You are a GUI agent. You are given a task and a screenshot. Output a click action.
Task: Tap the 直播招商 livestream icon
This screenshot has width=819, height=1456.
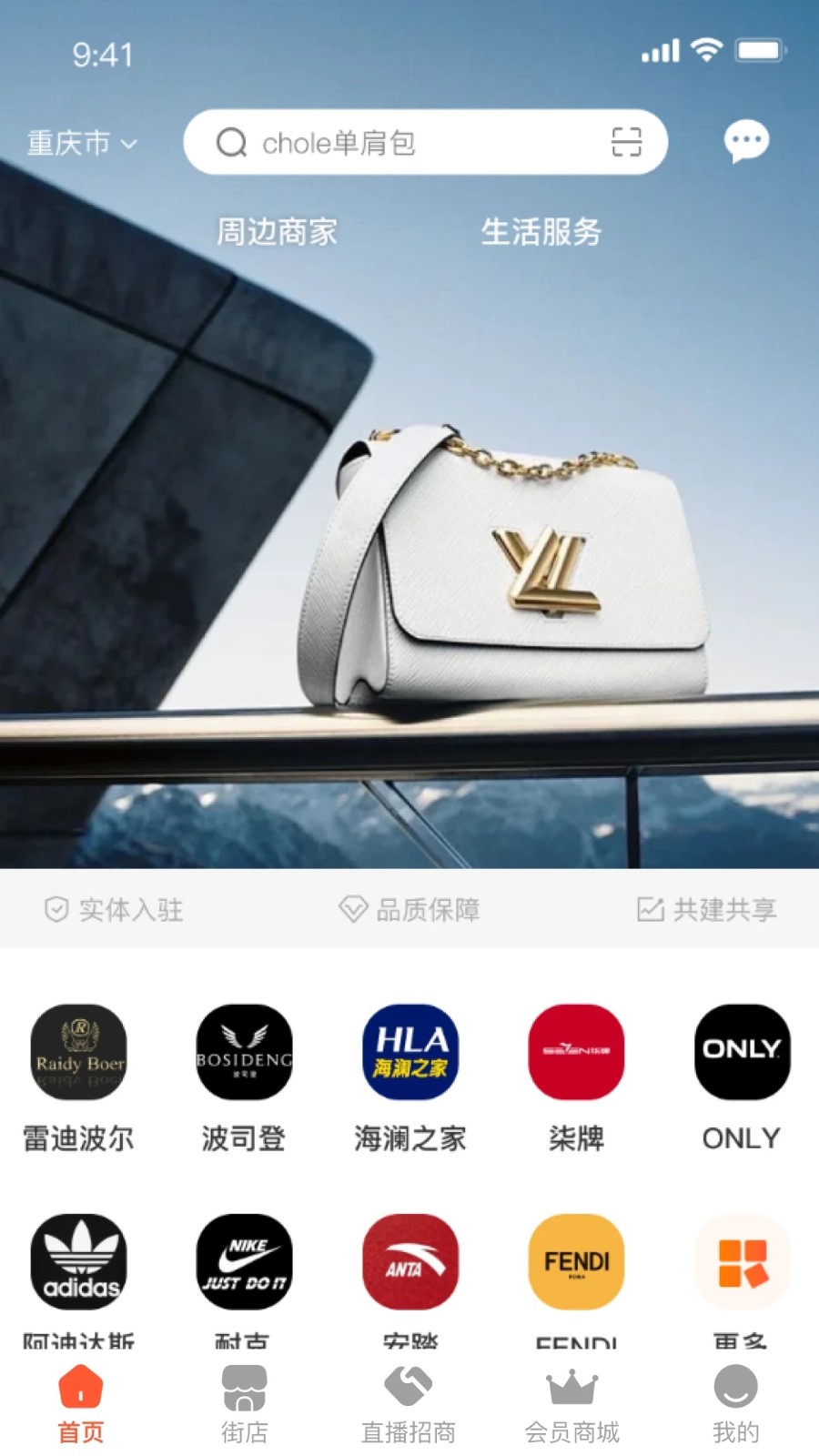[409, 1390]
